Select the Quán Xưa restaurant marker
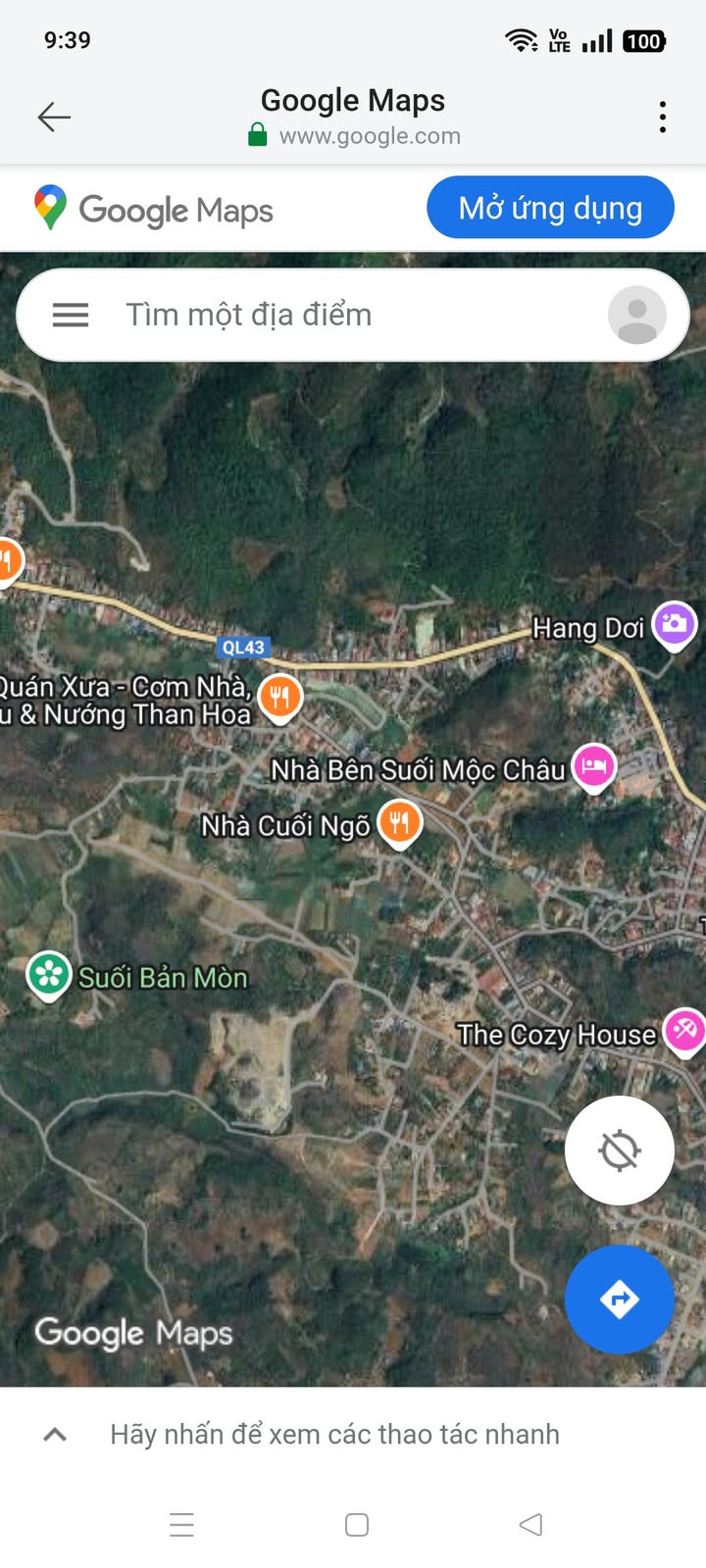The image size is (706, 1568). click(x=280, y=697)
